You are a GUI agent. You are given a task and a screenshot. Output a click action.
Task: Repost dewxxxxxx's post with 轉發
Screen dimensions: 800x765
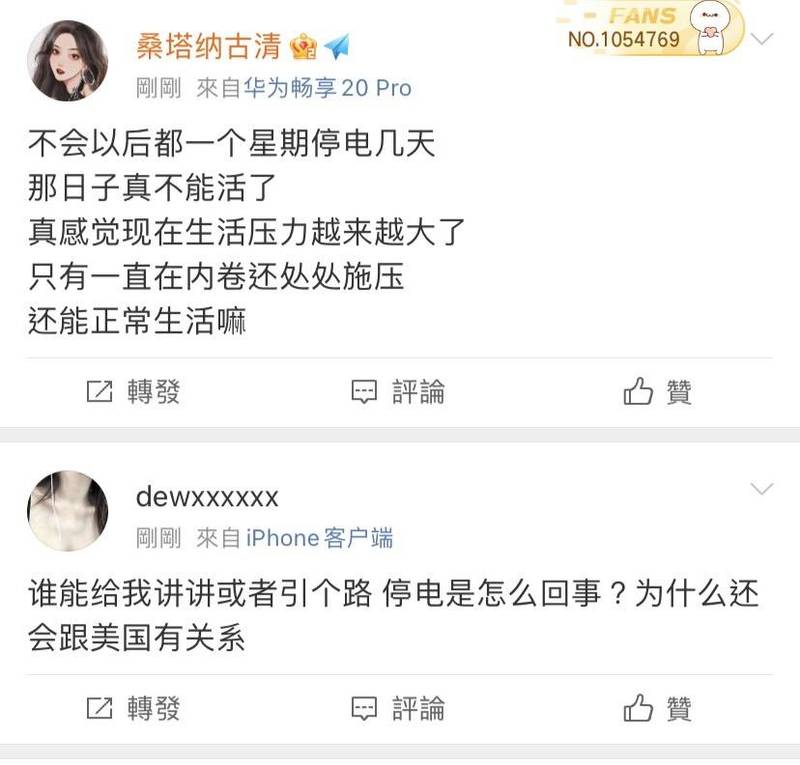[x=133, y=709]
